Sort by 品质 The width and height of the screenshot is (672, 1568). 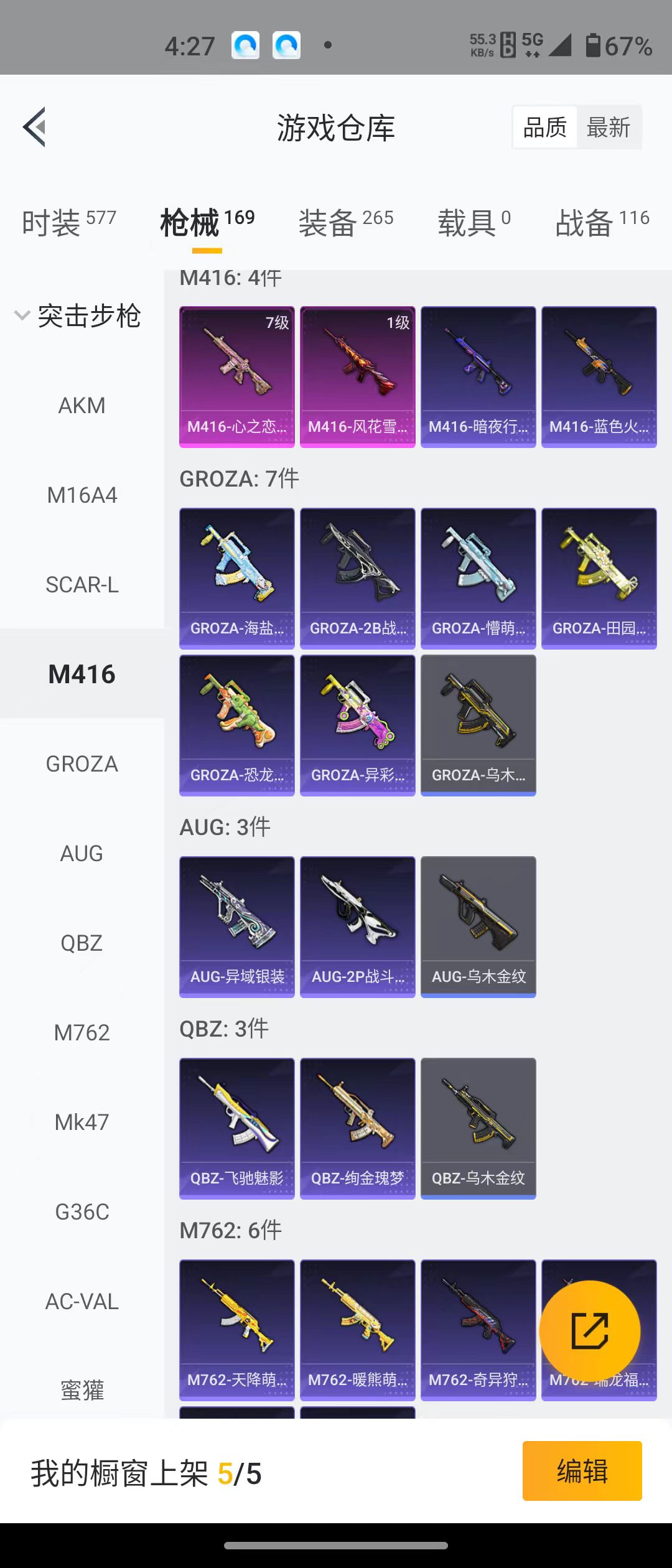click(544, 128)
